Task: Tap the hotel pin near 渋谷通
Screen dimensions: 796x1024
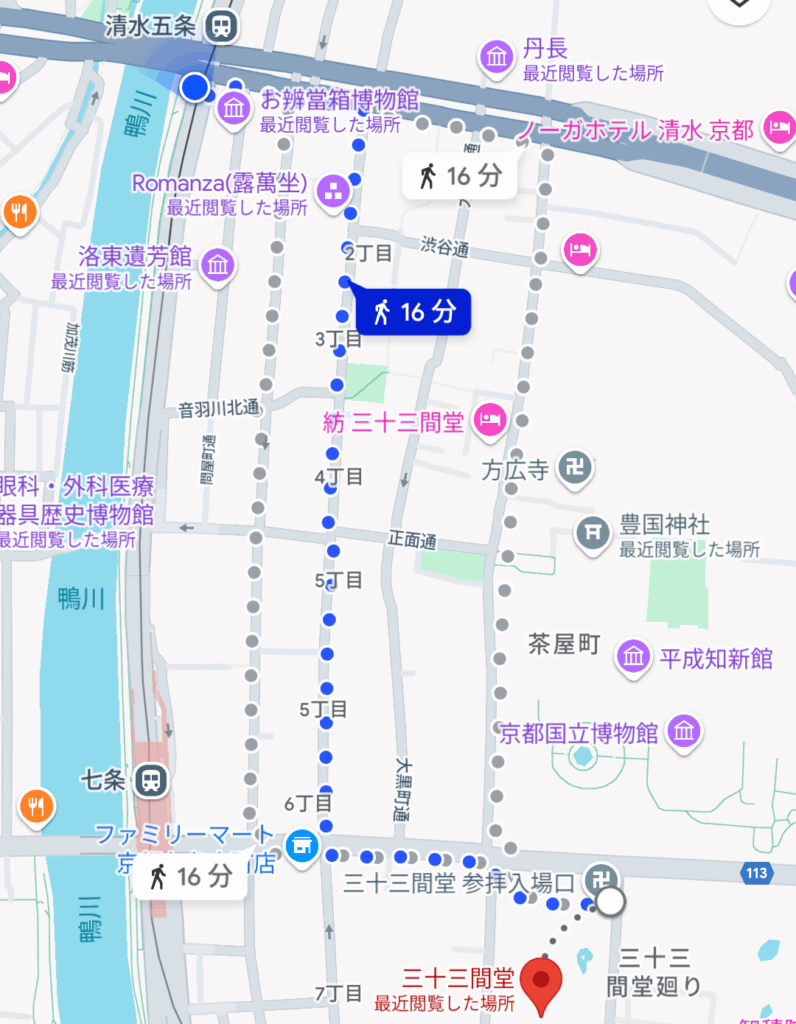Action: pyautogui.click(x=580, y=251)
